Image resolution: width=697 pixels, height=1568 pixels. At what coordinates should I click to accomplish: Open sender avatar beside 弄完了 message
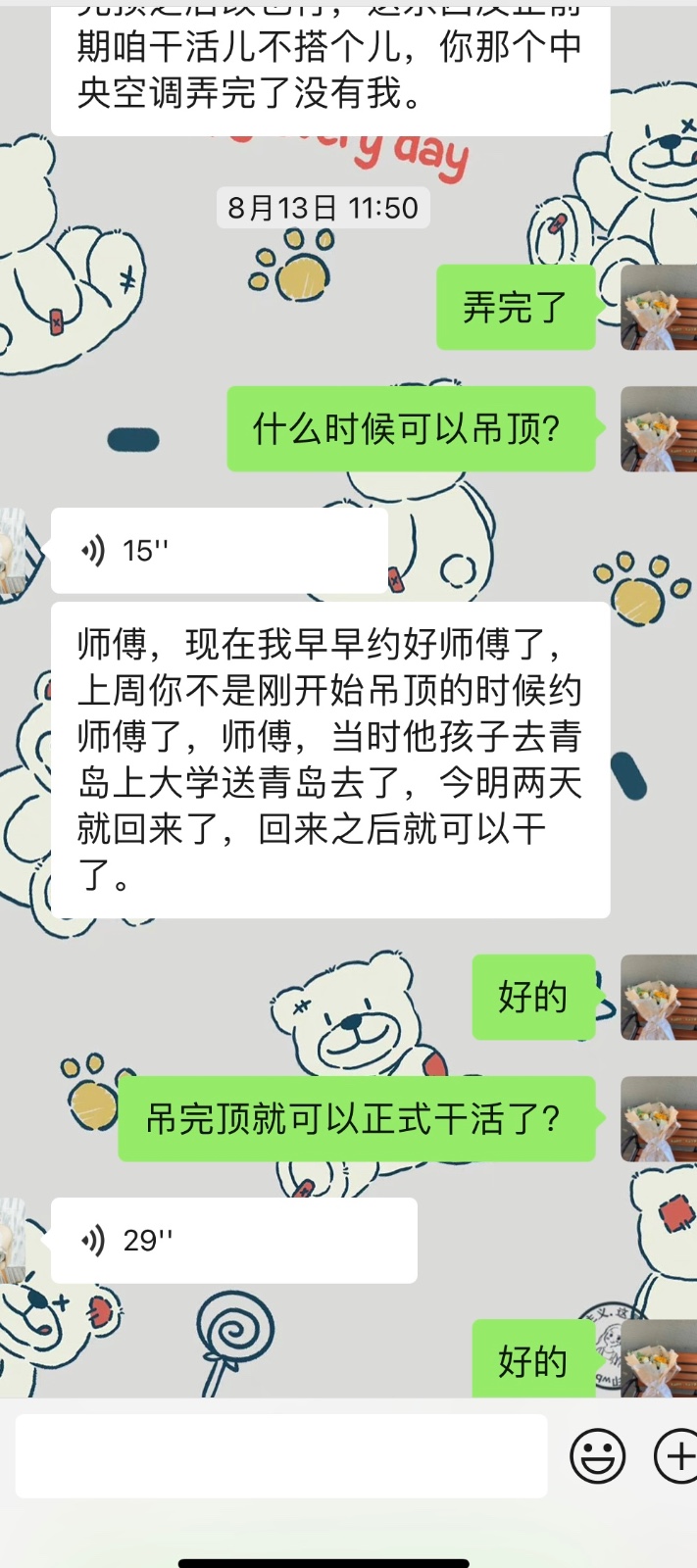click(x=659, y=308)
